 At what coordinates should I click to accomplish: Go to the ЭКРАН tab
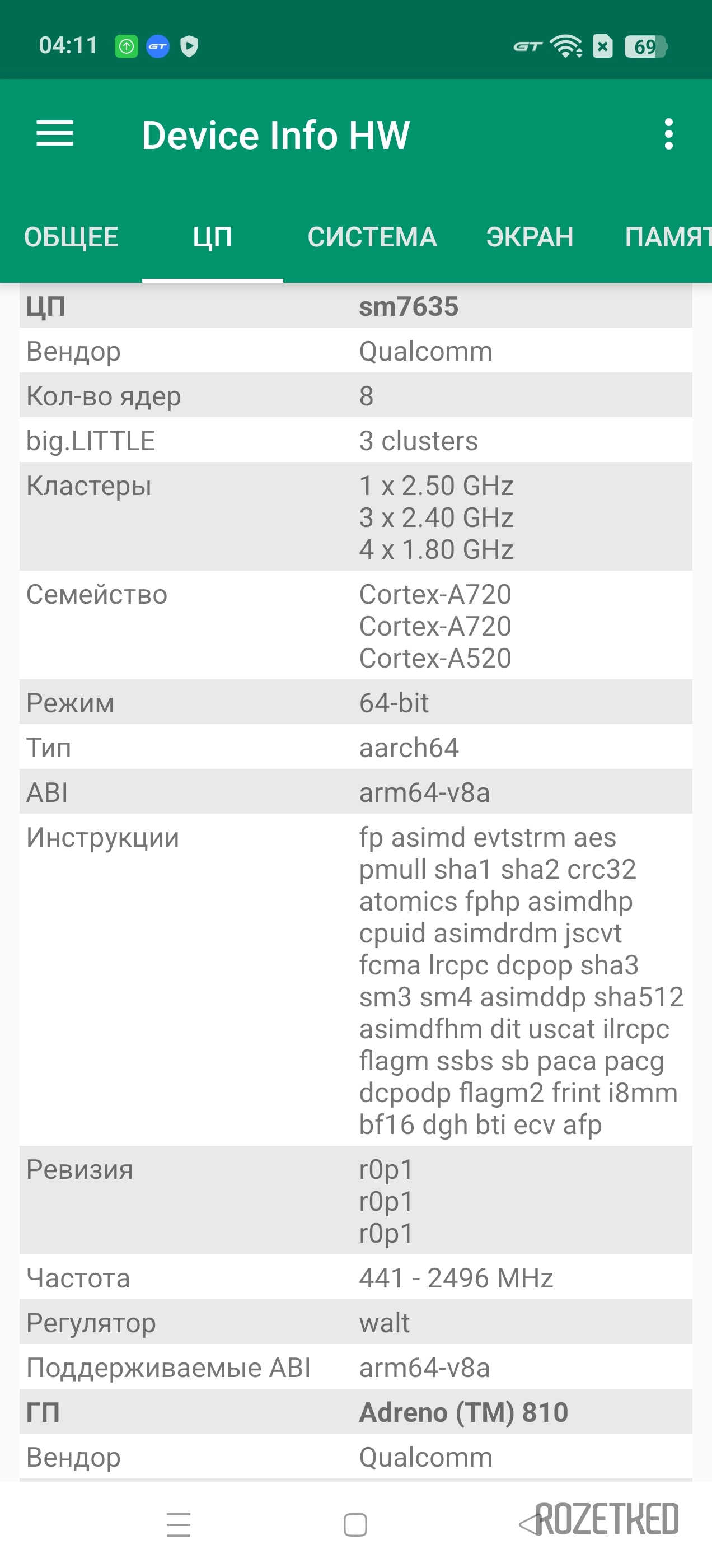point(530,237)
